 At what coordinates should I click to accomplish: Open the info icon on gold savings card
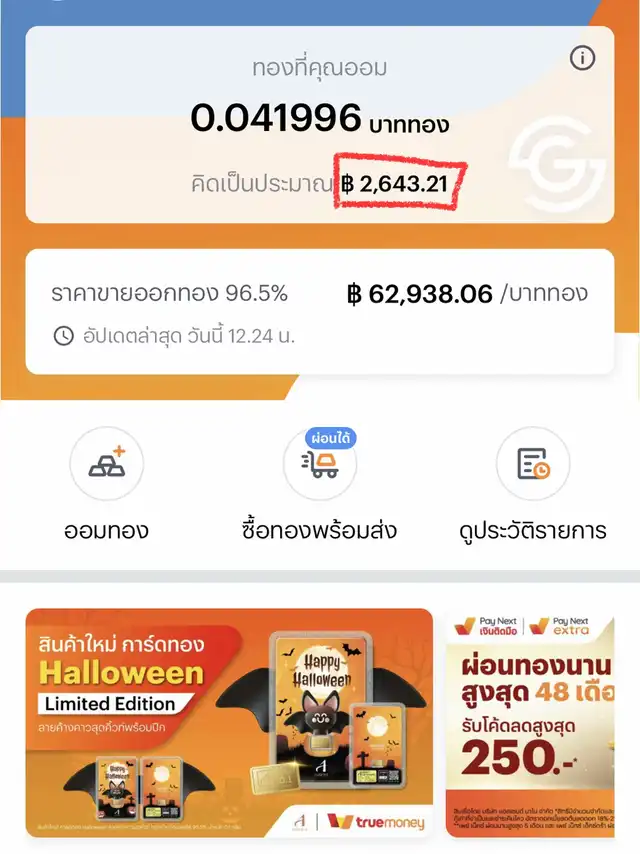click(582, 59)
